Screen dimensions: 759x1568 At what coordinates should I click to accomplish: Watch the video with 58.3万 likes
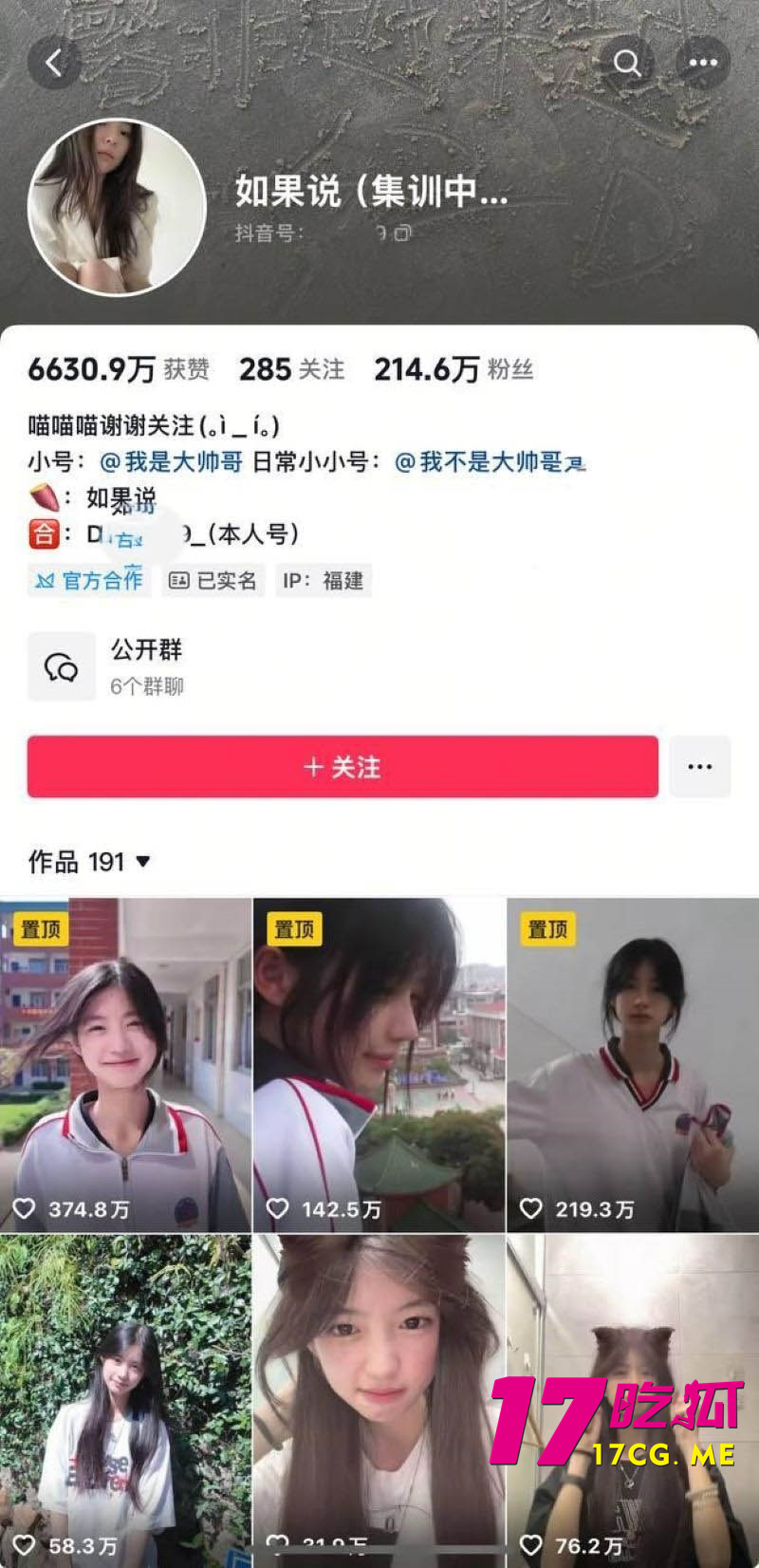tap(125, 1400)
